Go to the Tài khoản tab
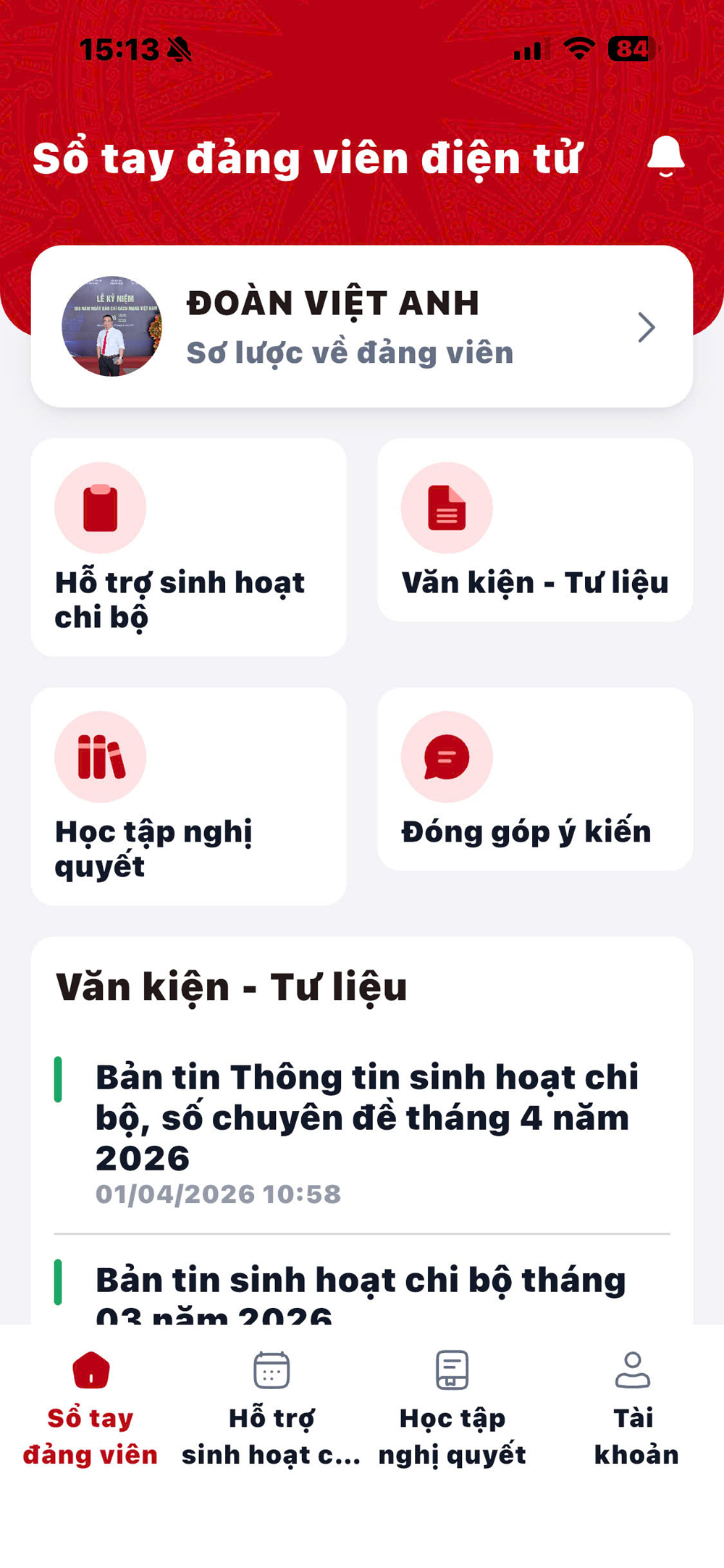The height and width of the screenshot is (1568, 724). [x=634, y=1408]
